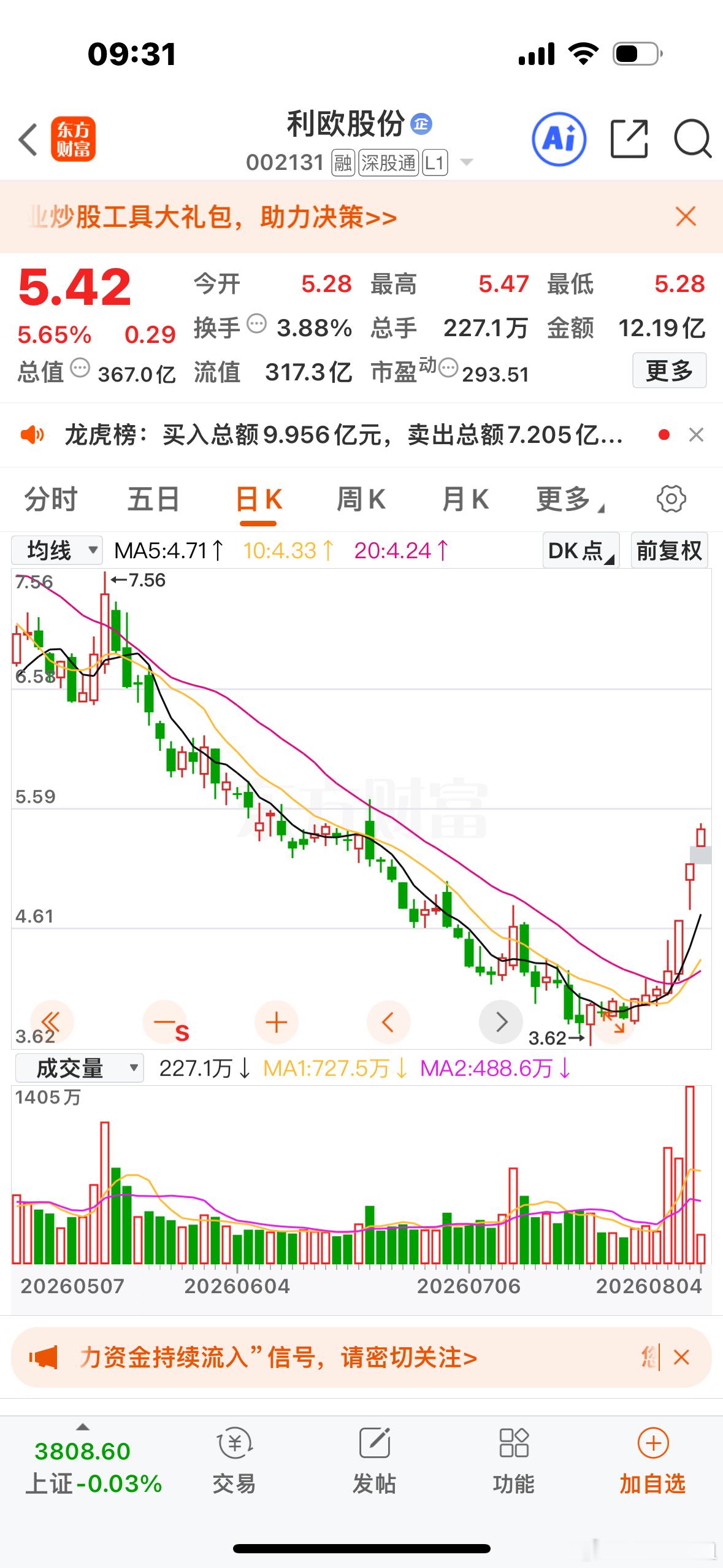
Task: Open the Ai assistant icon
Action: (559, 139)
